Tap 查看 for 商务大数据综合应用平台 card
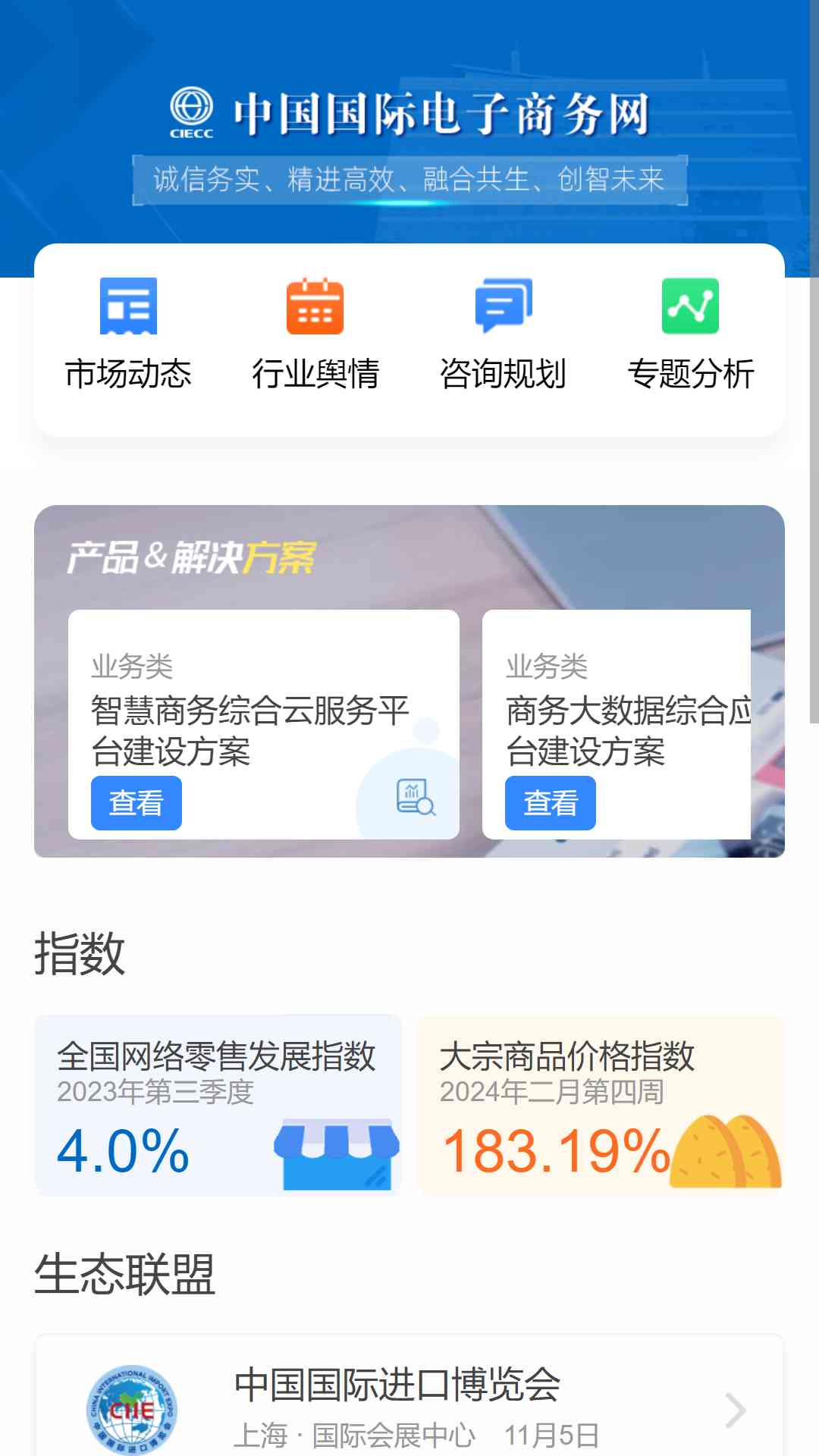This screenshot has height=1456, width=819. pyautogui.click(x=551, y=802)
